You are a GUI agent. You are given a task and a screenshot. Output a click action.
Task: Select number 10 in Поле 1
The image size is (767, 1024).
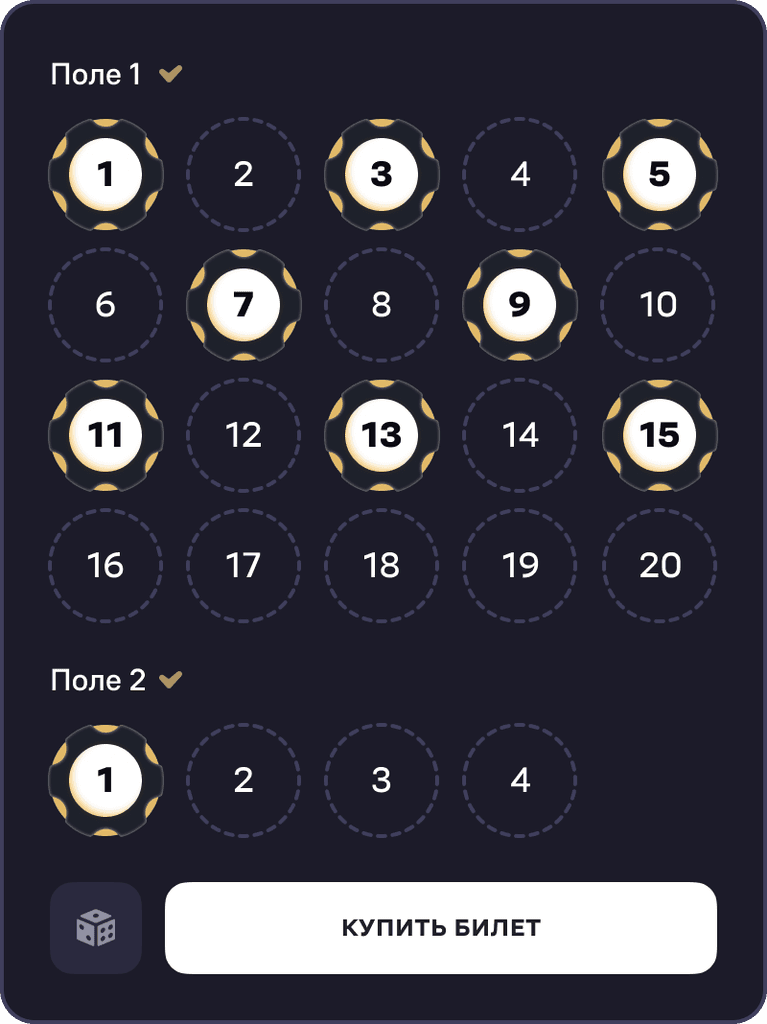(659, 305)
